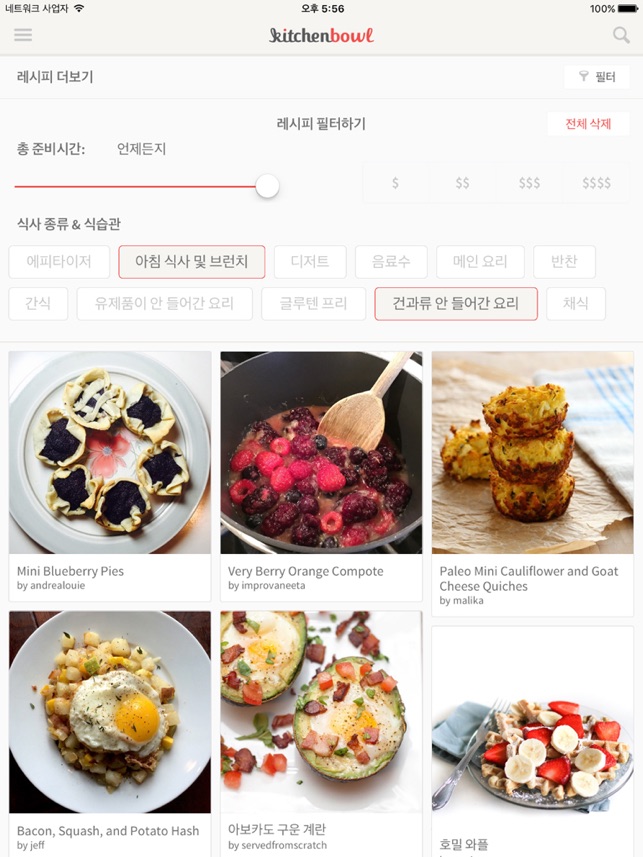This screenshot has width=643, height=857.
Task: Tap the prep time slider handle
Action: click(267, 186)
